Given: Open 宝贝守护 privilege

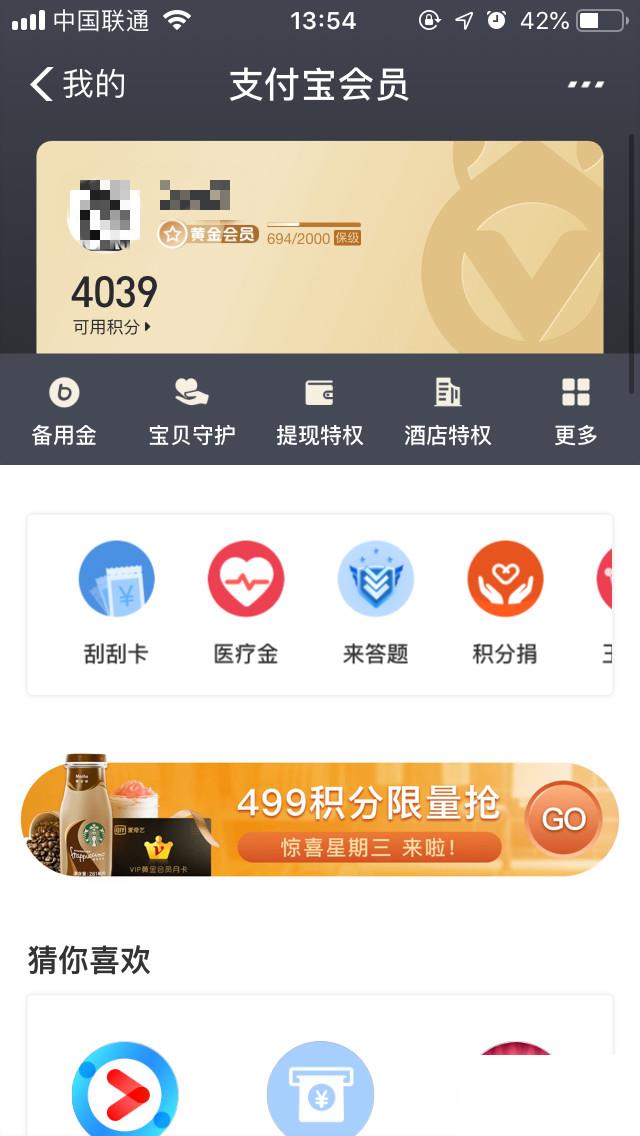Looking at the screenshot, I should (192, 411).
